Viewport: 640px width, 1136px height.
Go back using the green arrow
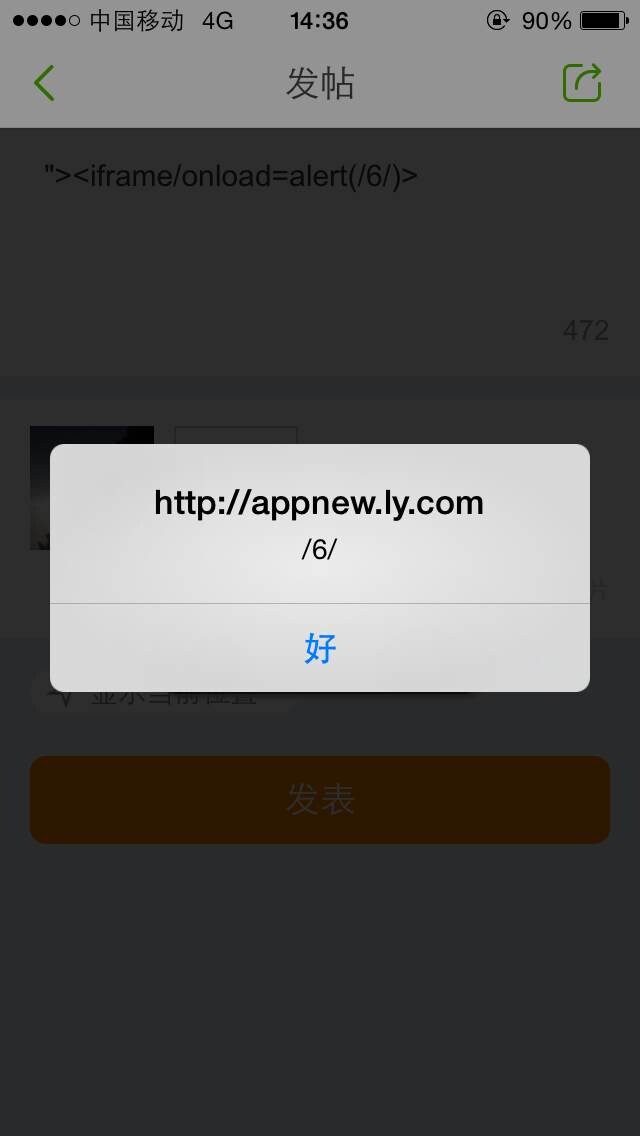pos(44,83)
